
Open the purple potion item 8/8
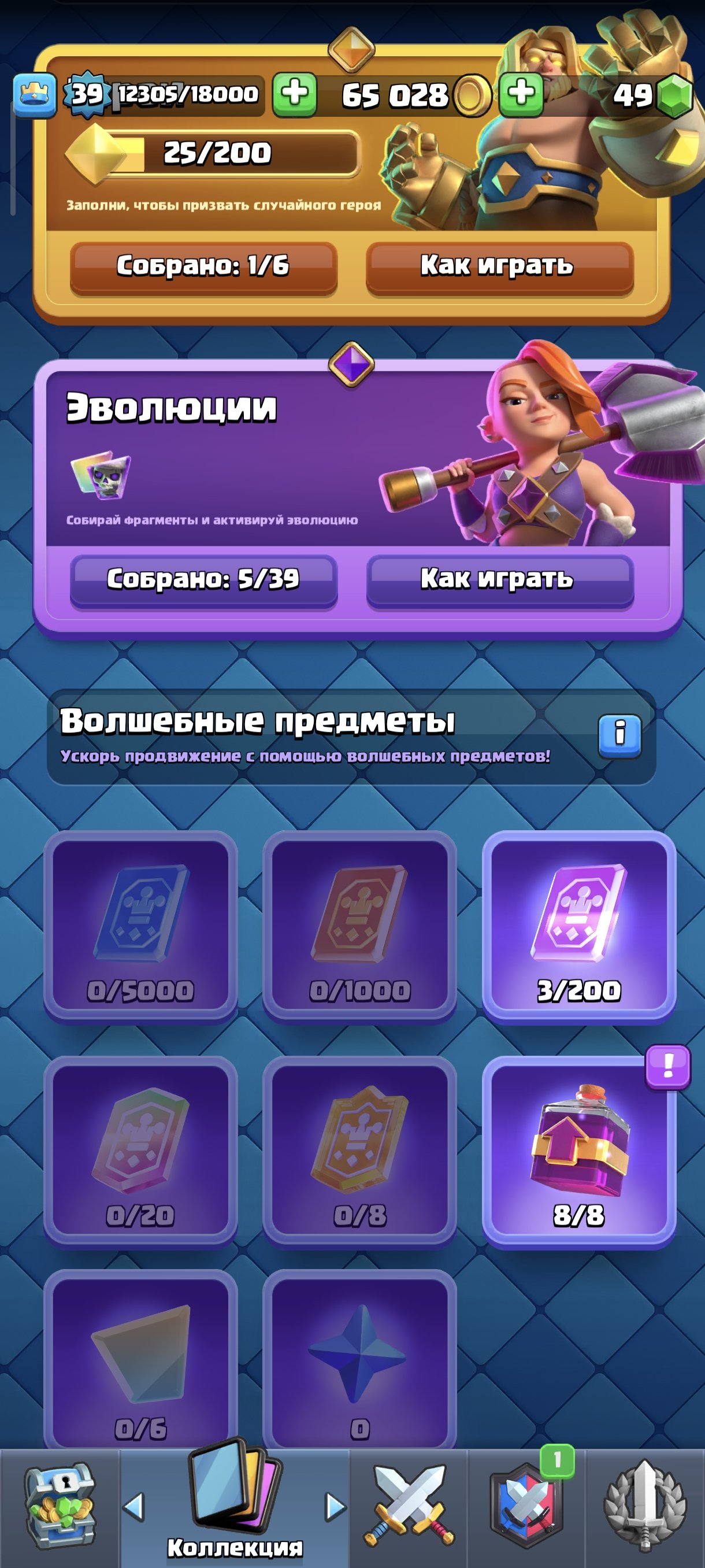click(578, 1152)
